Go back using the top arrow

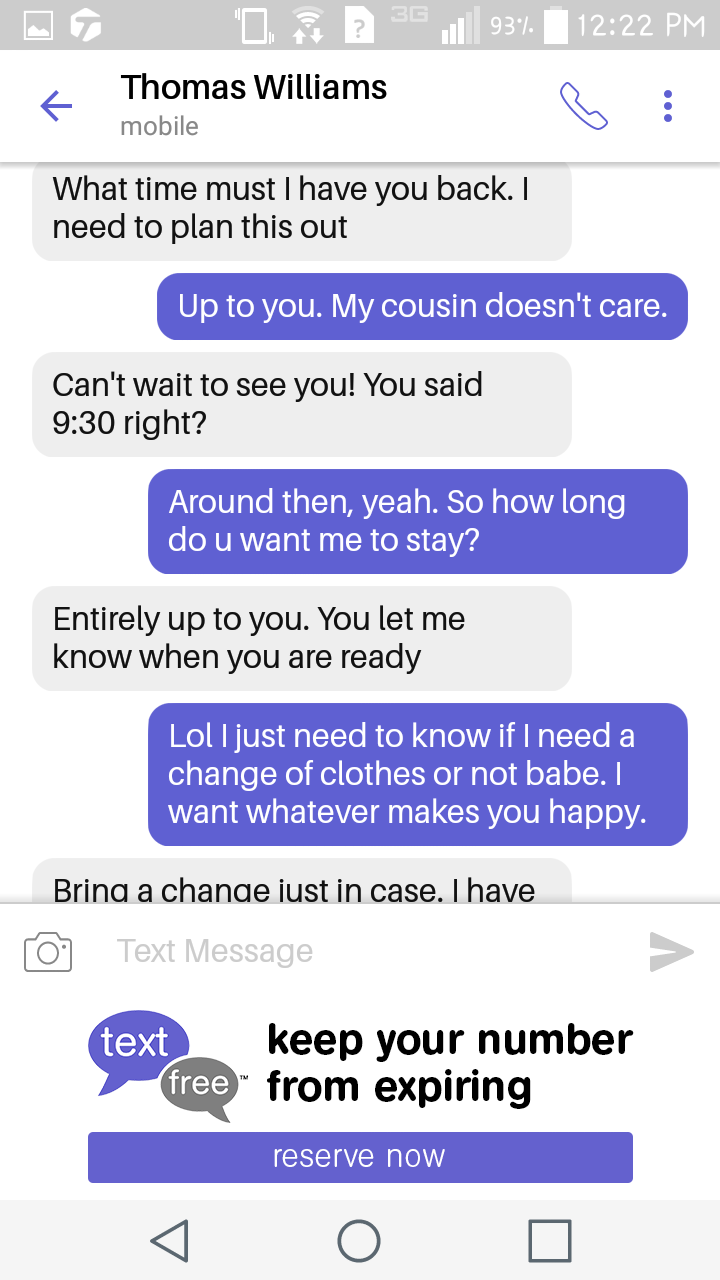click(x=56, y=105)
